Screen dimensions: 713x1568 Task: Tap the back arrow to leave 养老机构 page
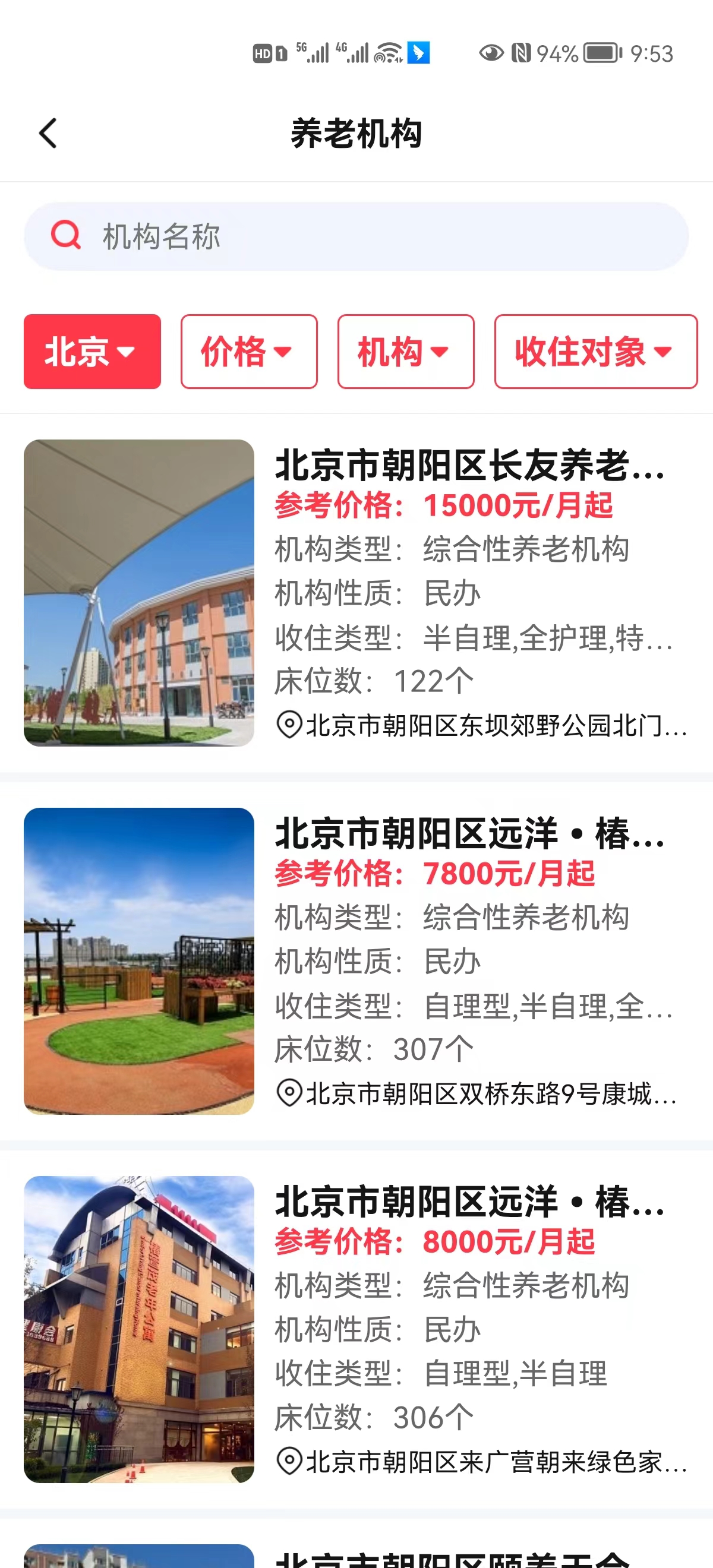[48, 132]
